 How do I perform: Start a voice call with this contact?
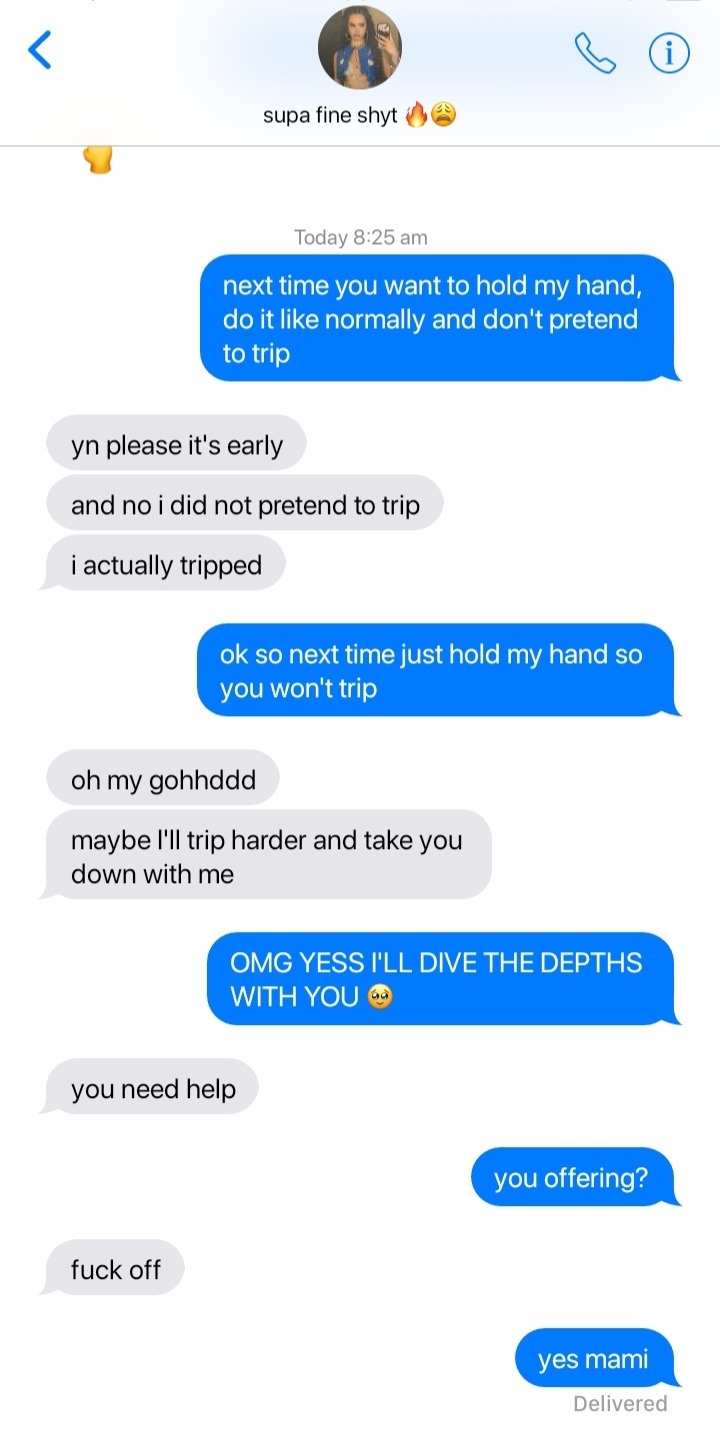pyautogui.click(x=595, y=53)
